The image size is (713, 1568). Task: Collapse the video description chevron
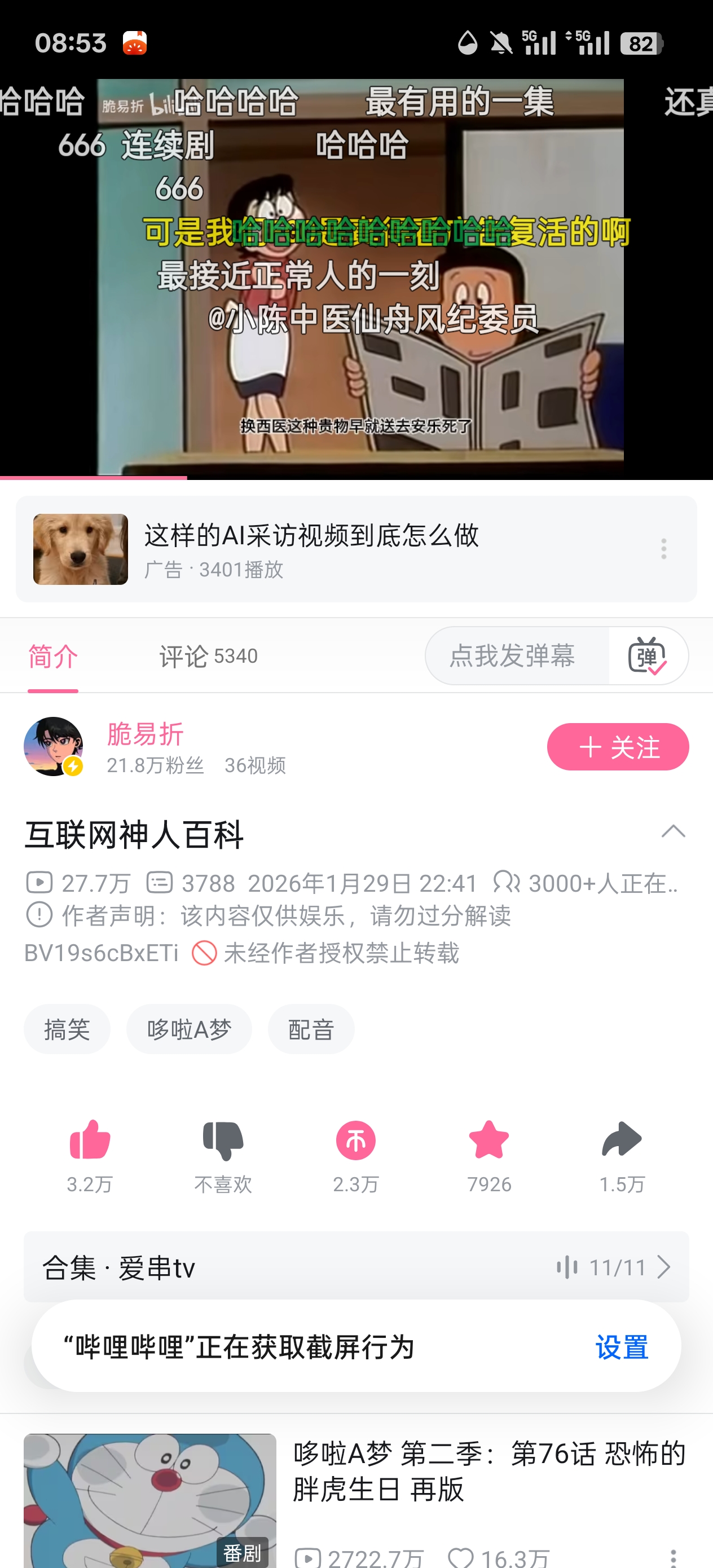click(673, 831)
